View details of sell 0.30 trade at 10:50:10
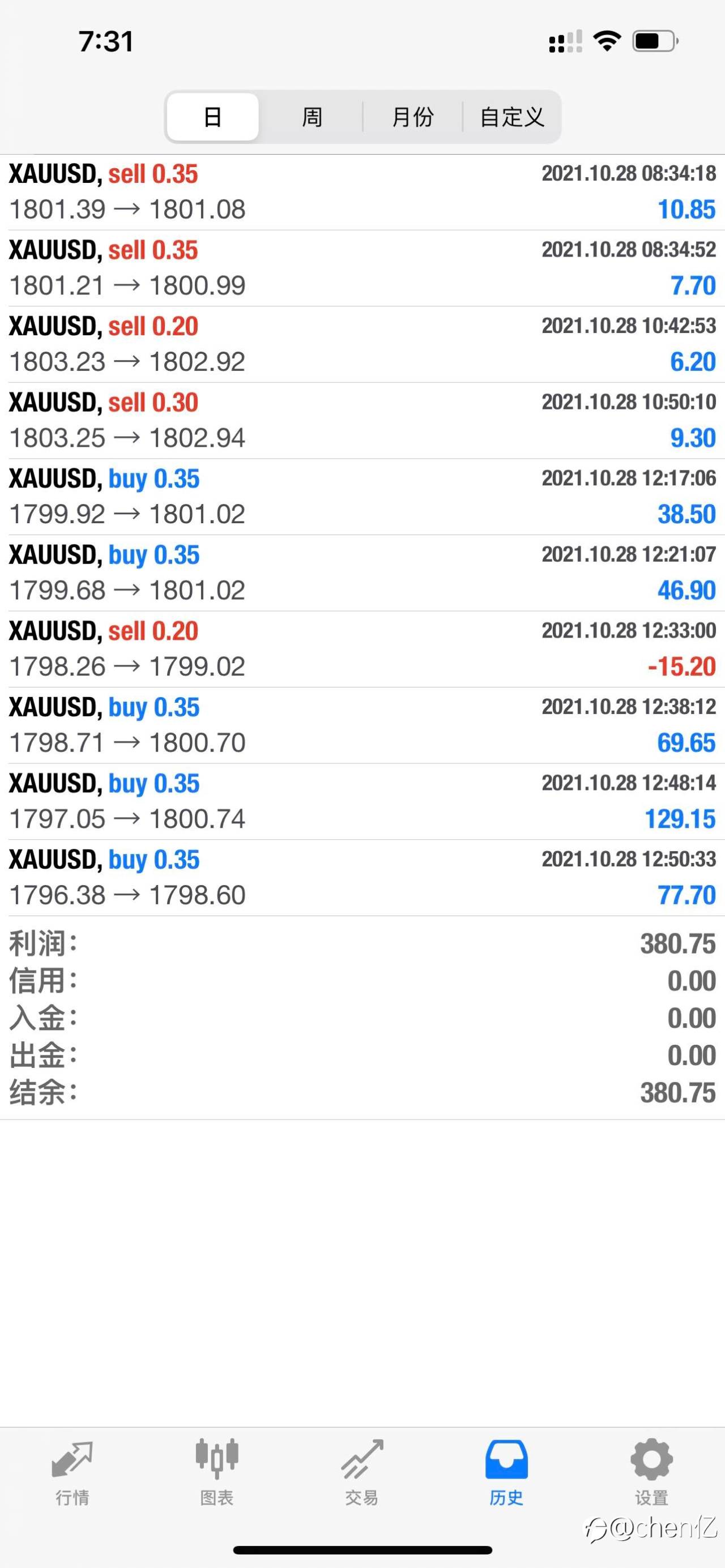725x1568 pixels. pos(362,421)
